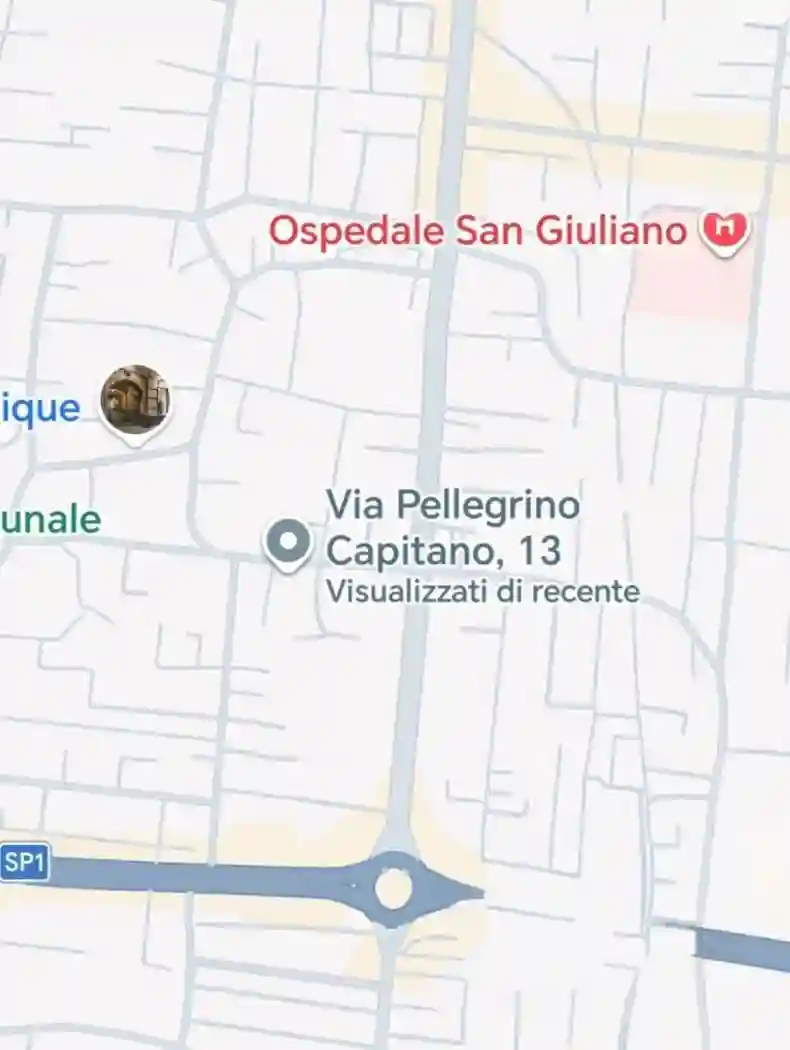Select the Via Pellegrino Capitano, 13 pin

289,543
